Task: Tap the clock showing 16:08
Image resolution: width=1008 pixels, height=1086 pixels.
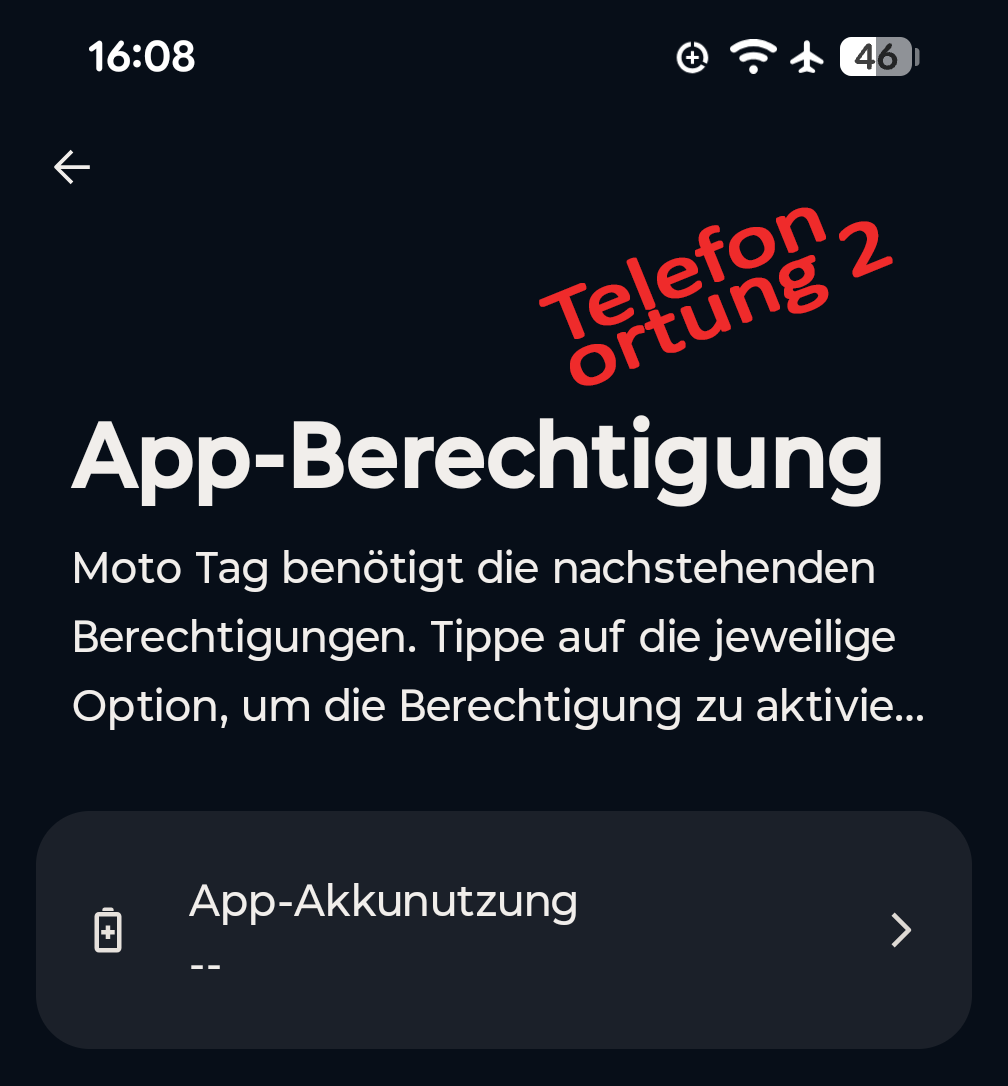Action: (x=142, y=57)
